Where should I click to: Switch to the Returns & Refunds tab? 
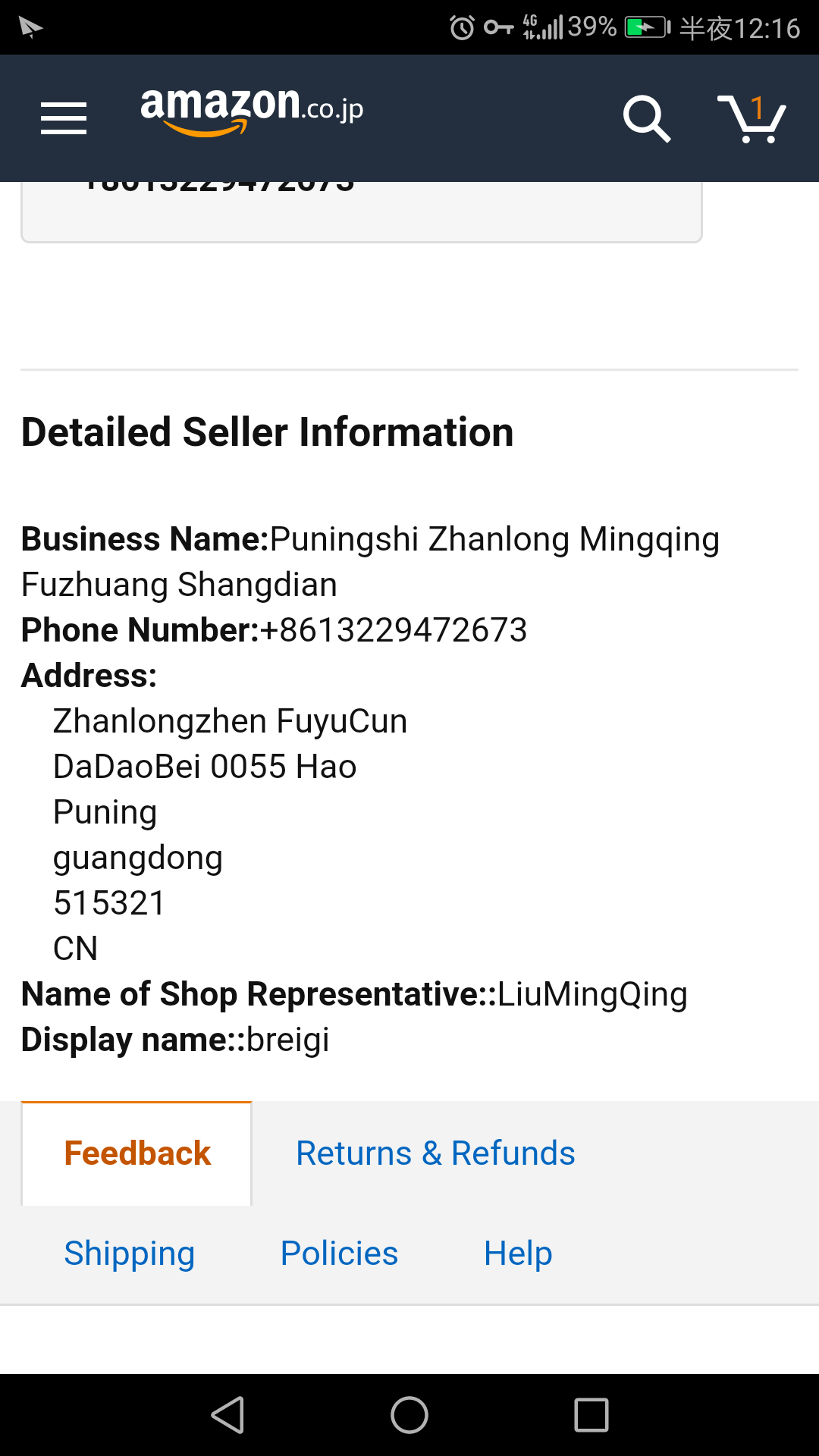click(x=435, y=1153)
